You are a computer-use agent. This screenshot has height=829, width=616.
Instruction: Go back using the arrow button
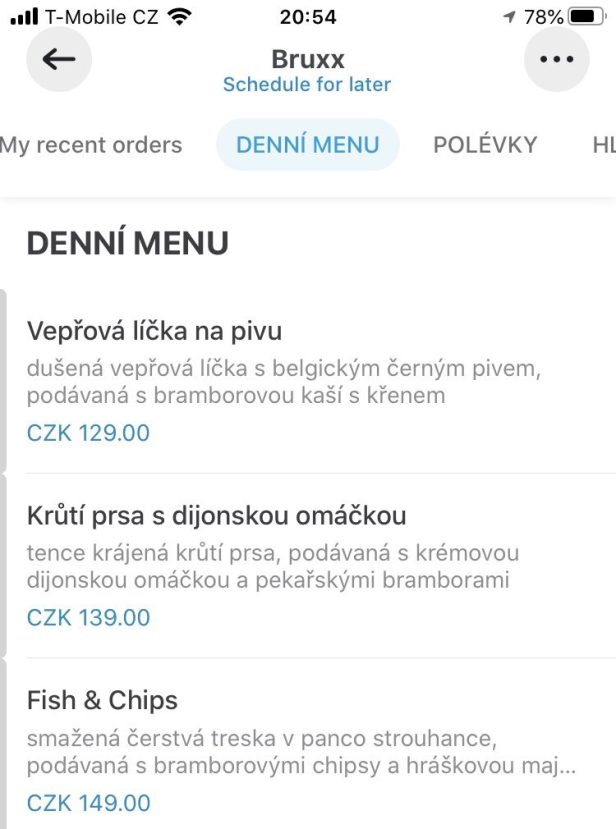(59, 59)
